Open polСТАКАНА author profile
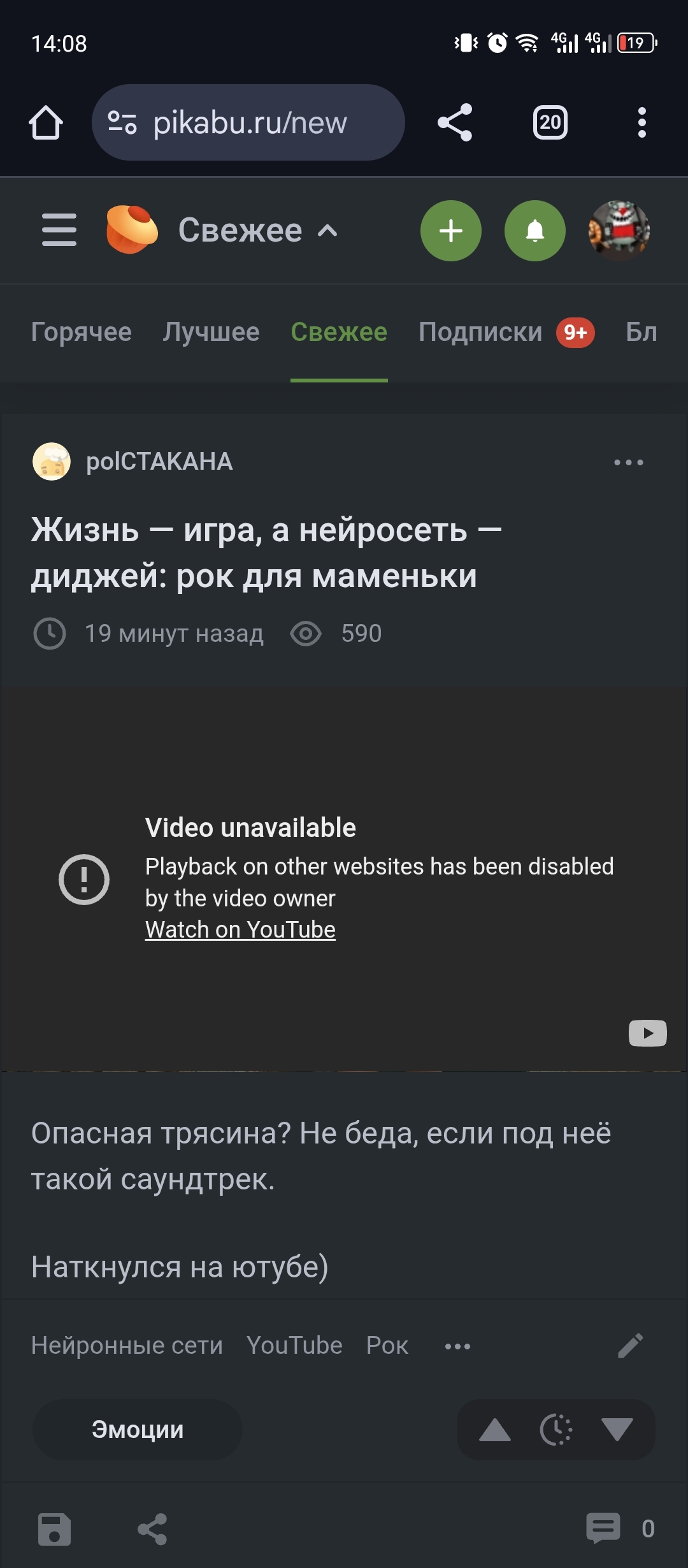This screenshot has width=688, height=1568. coord(159,461)
